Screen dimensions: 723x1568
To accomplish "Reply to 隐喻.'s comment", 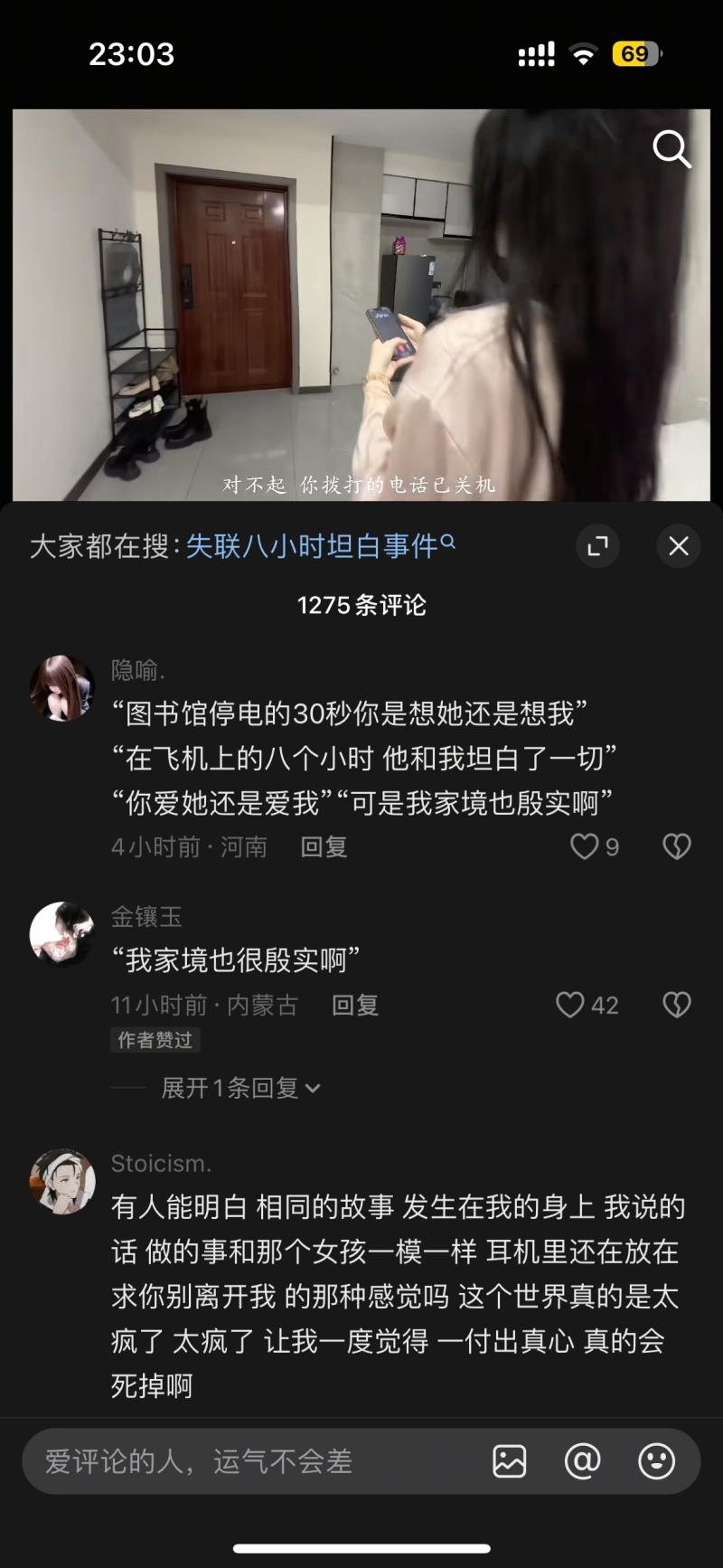I will coord(324,847).
